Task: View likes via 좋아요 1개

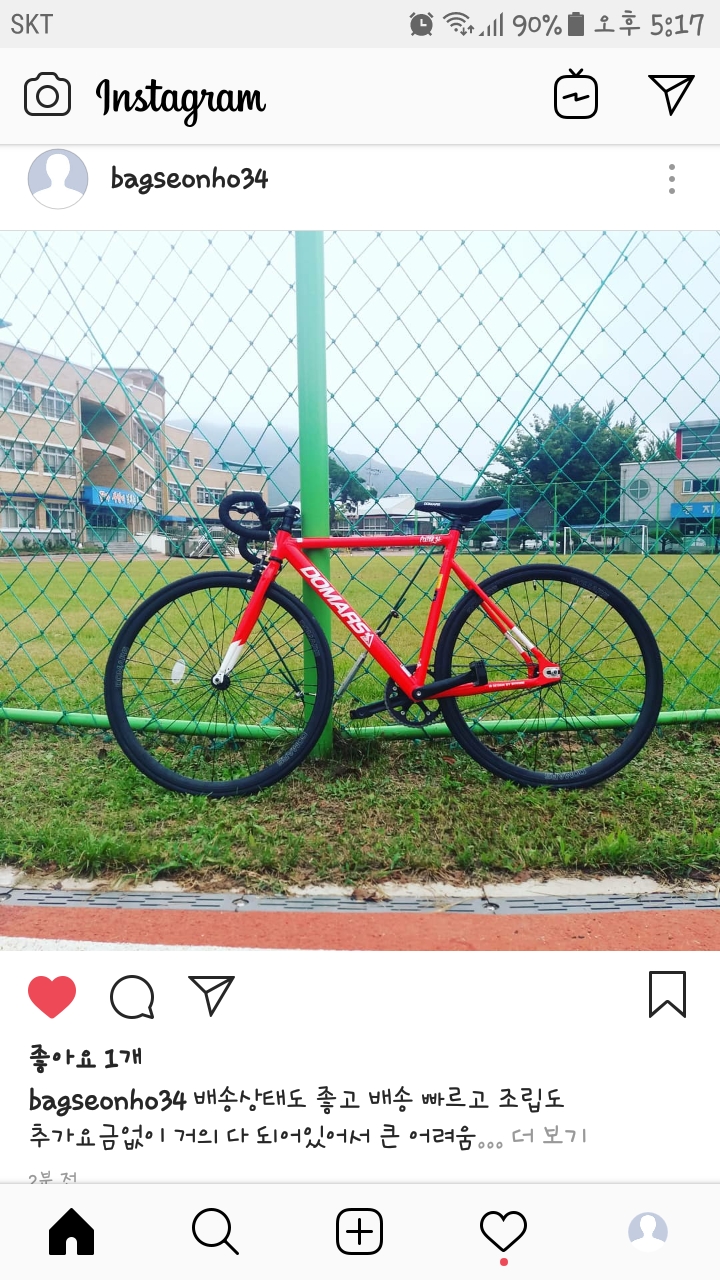Action: (x=87, y=1058)
